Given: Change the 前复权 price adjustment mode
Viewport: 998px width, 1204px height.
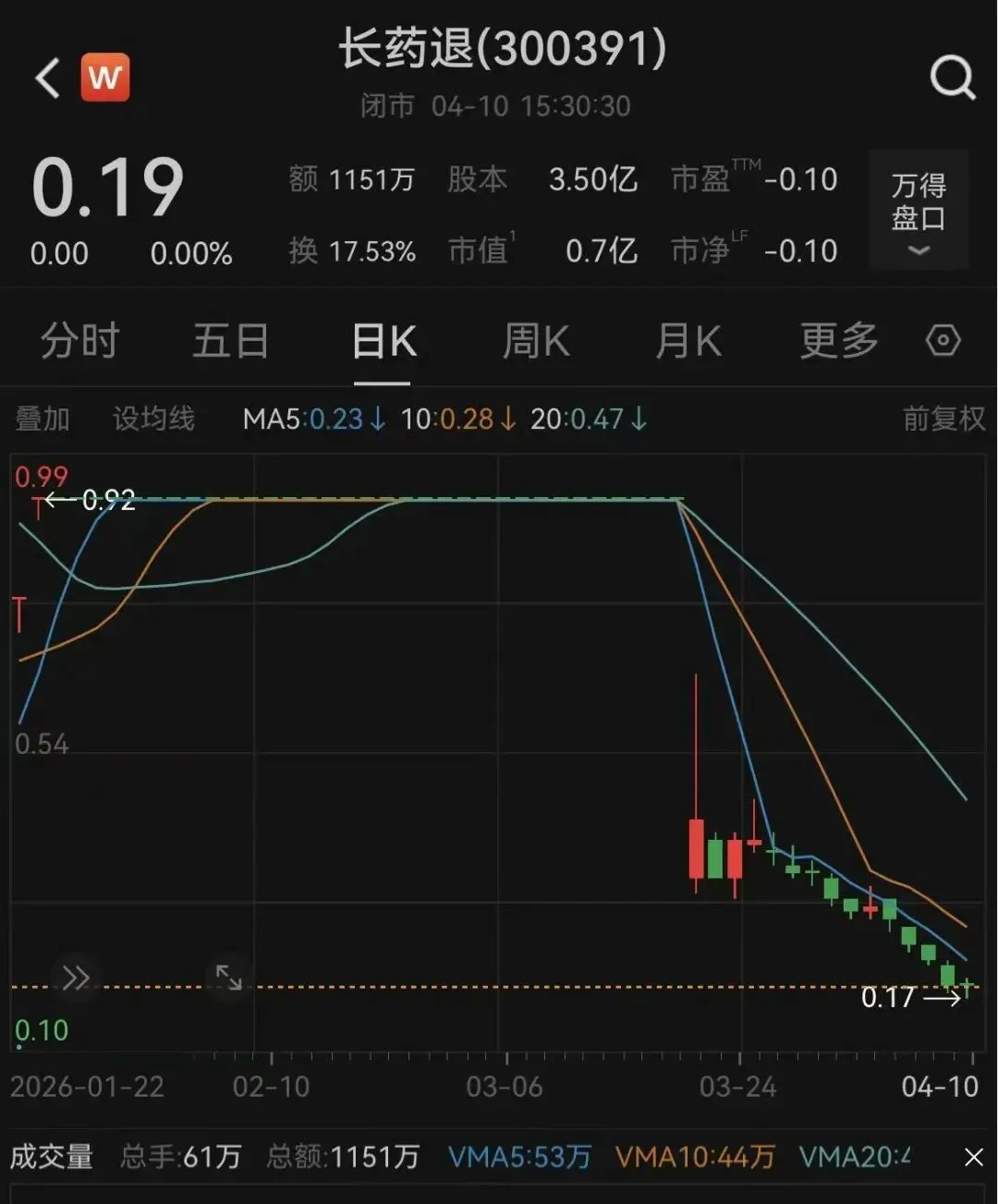Looking at the screenshot, I should click(943, 420).
